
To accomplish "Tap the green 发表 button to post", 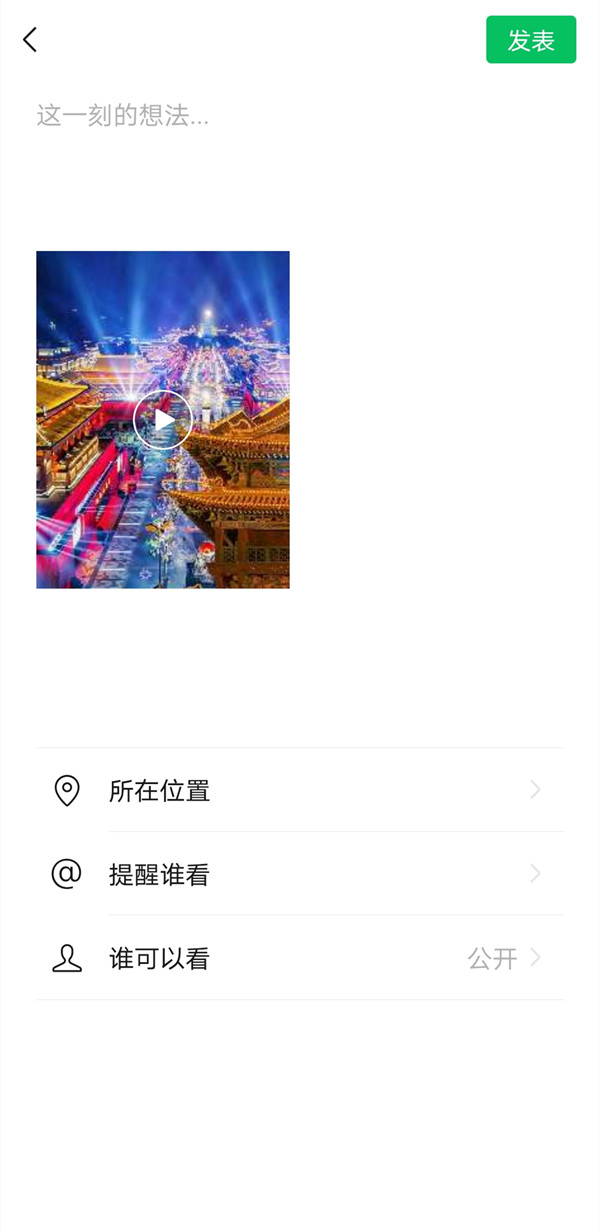I will tap(531, 40).
